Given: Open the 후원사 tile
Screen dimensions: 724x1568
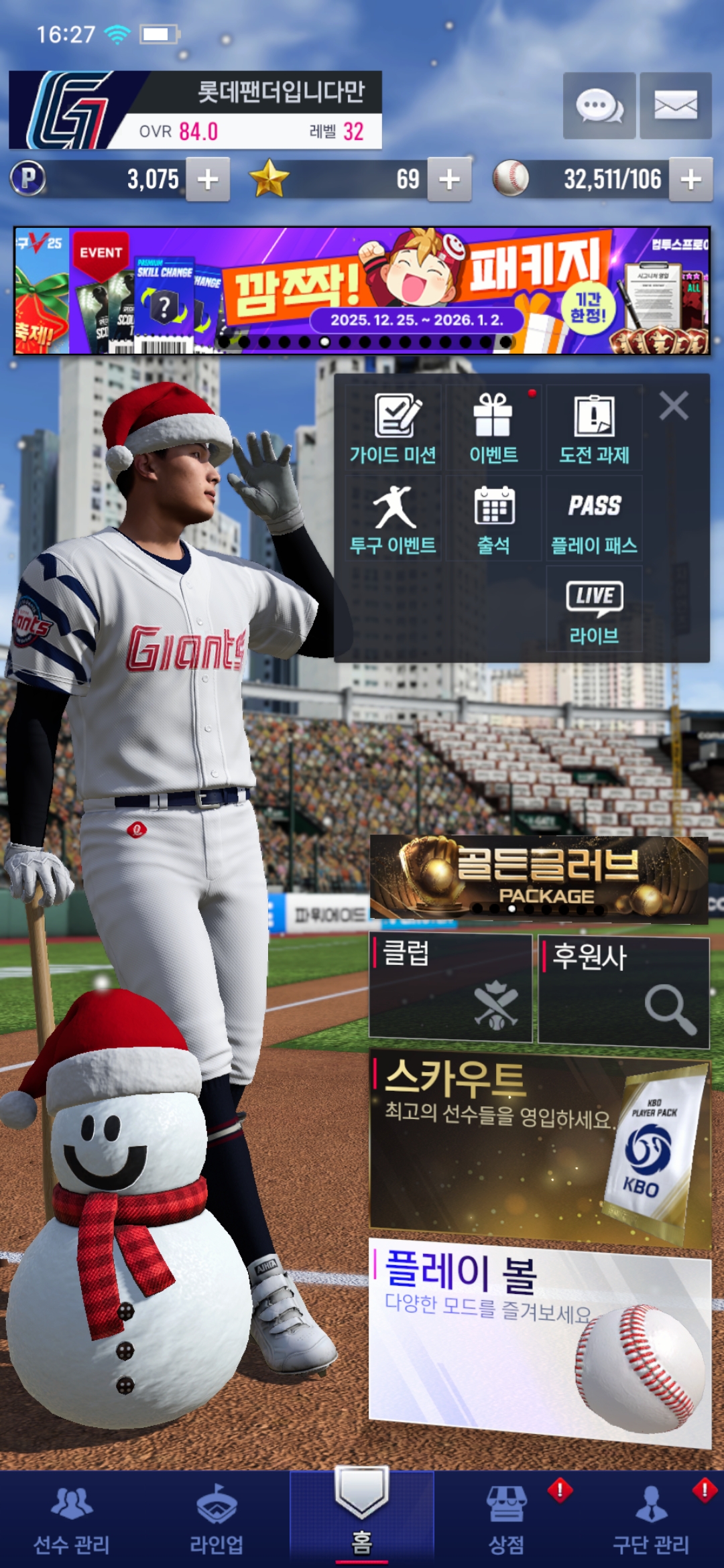Looking at the screenshot, I should [623, 992].
